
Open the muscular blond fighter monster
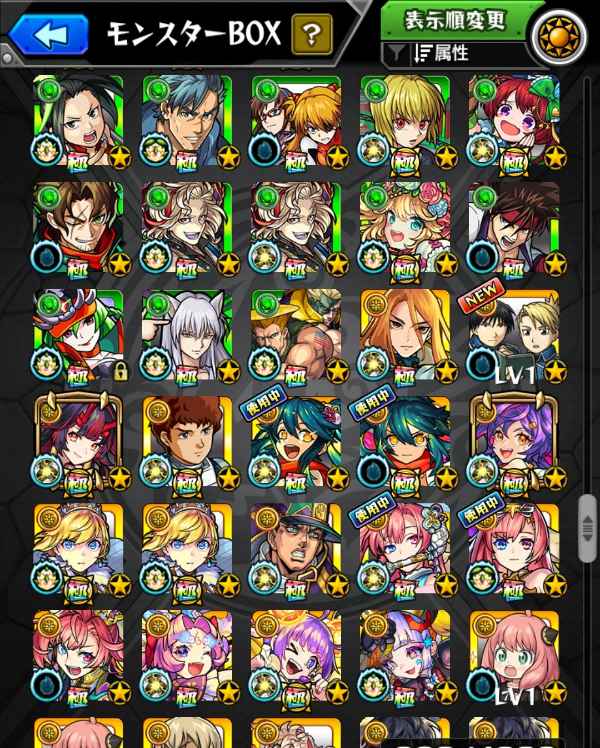[295, 335]
